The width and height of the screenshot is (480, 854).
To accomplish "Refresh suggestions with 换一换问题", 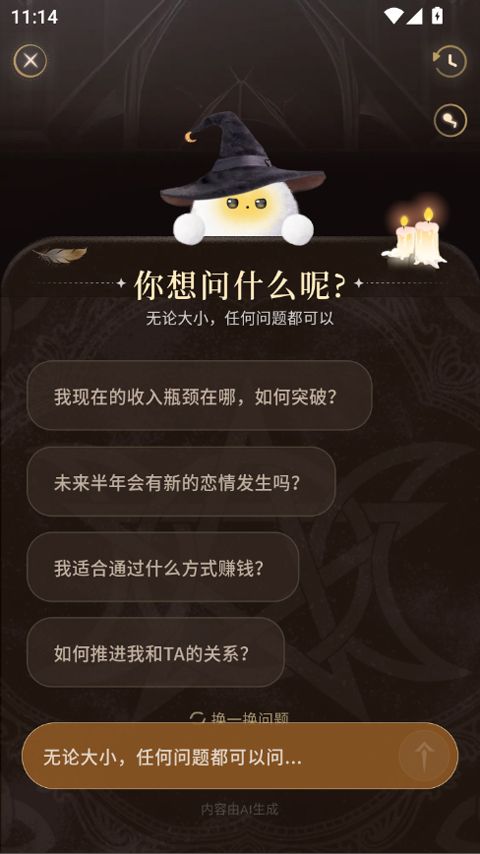I will 239,717.
